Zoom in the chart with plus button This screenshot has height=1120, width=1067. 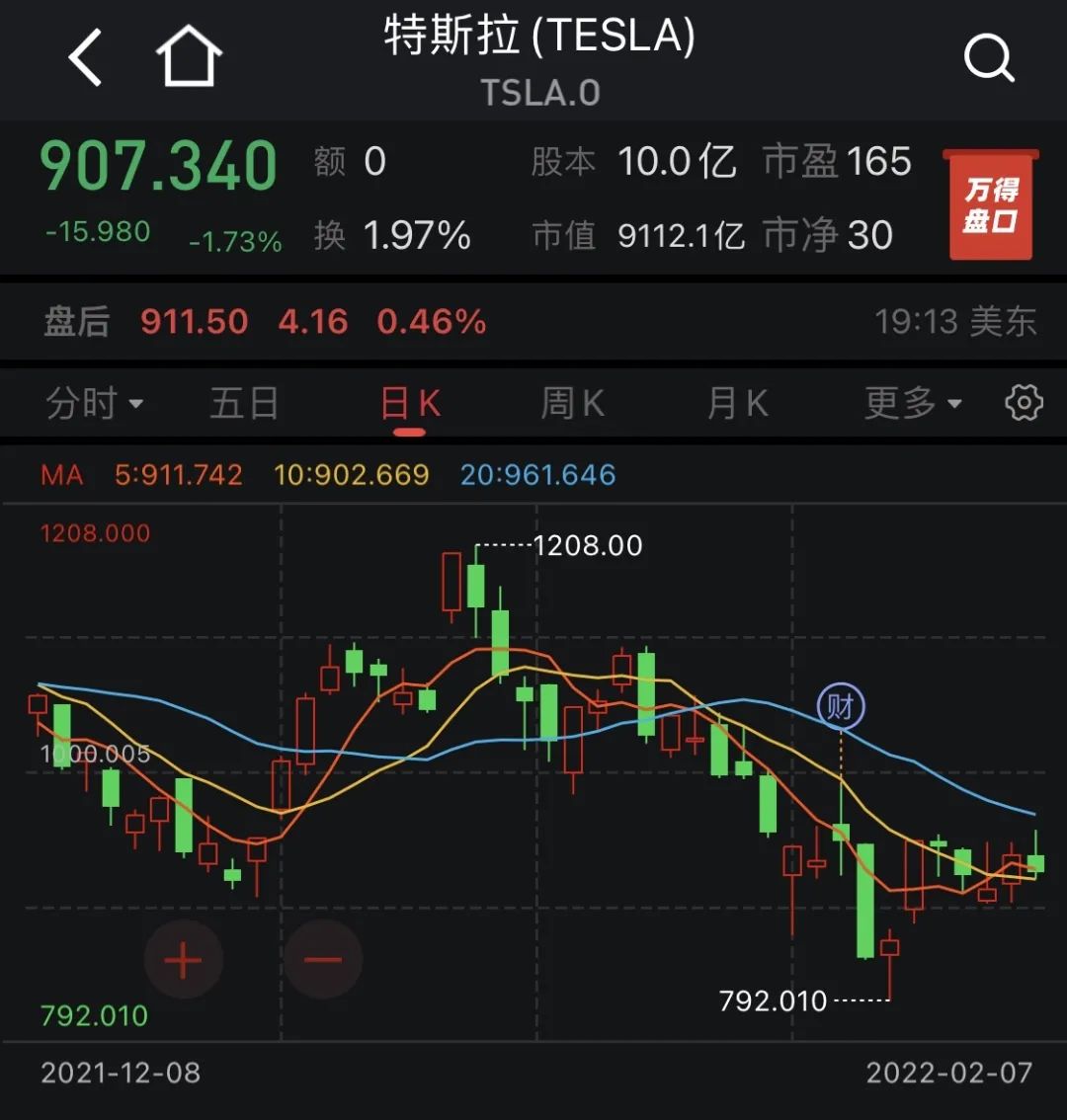[184, 959]
